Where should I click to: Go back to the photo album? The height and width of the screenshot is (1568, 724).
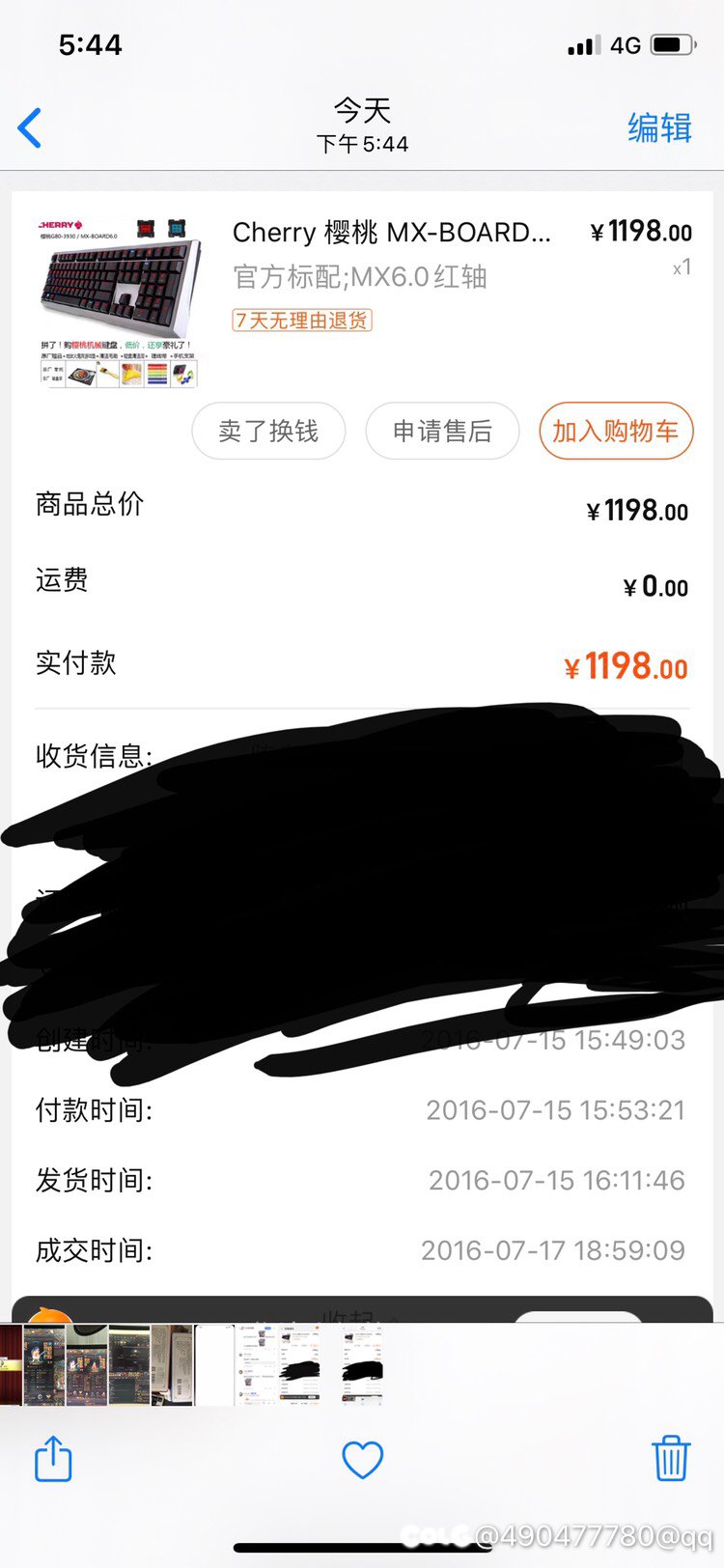pos(31,127)
